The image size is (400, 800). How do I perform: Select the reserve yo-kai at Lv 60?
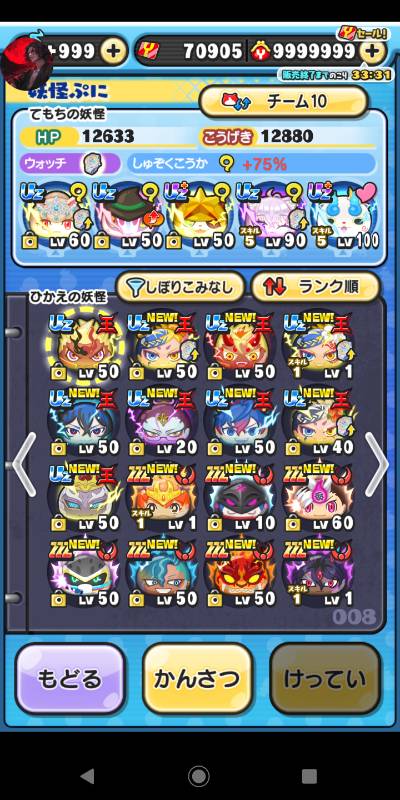(x=319, y=496)
